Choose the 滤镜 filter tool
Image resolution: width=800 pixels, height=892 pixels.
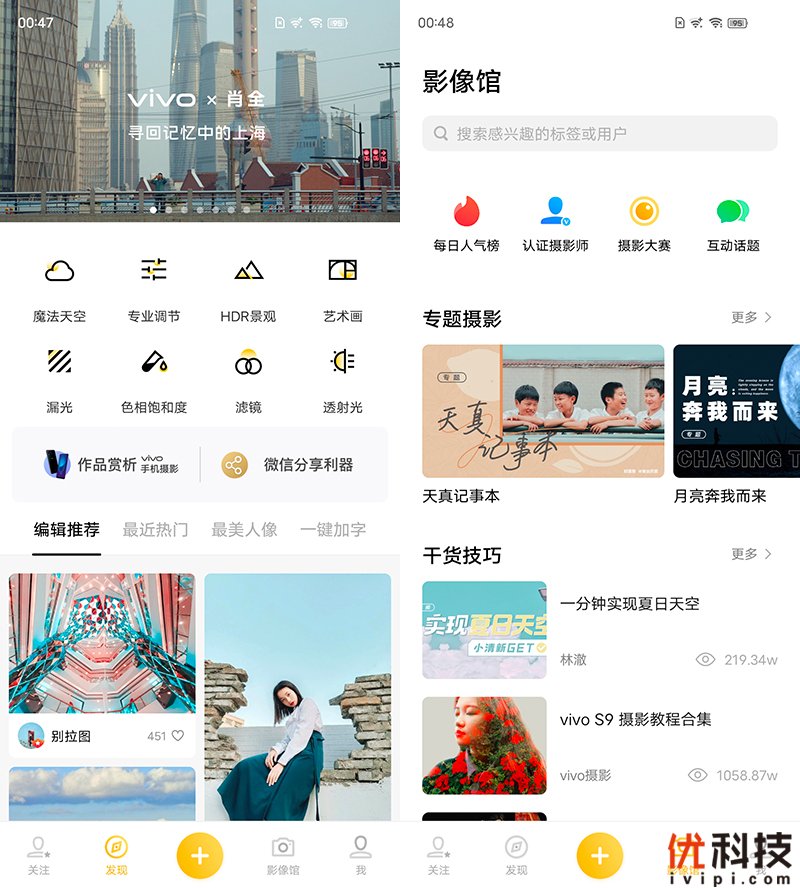pos(248,378)
